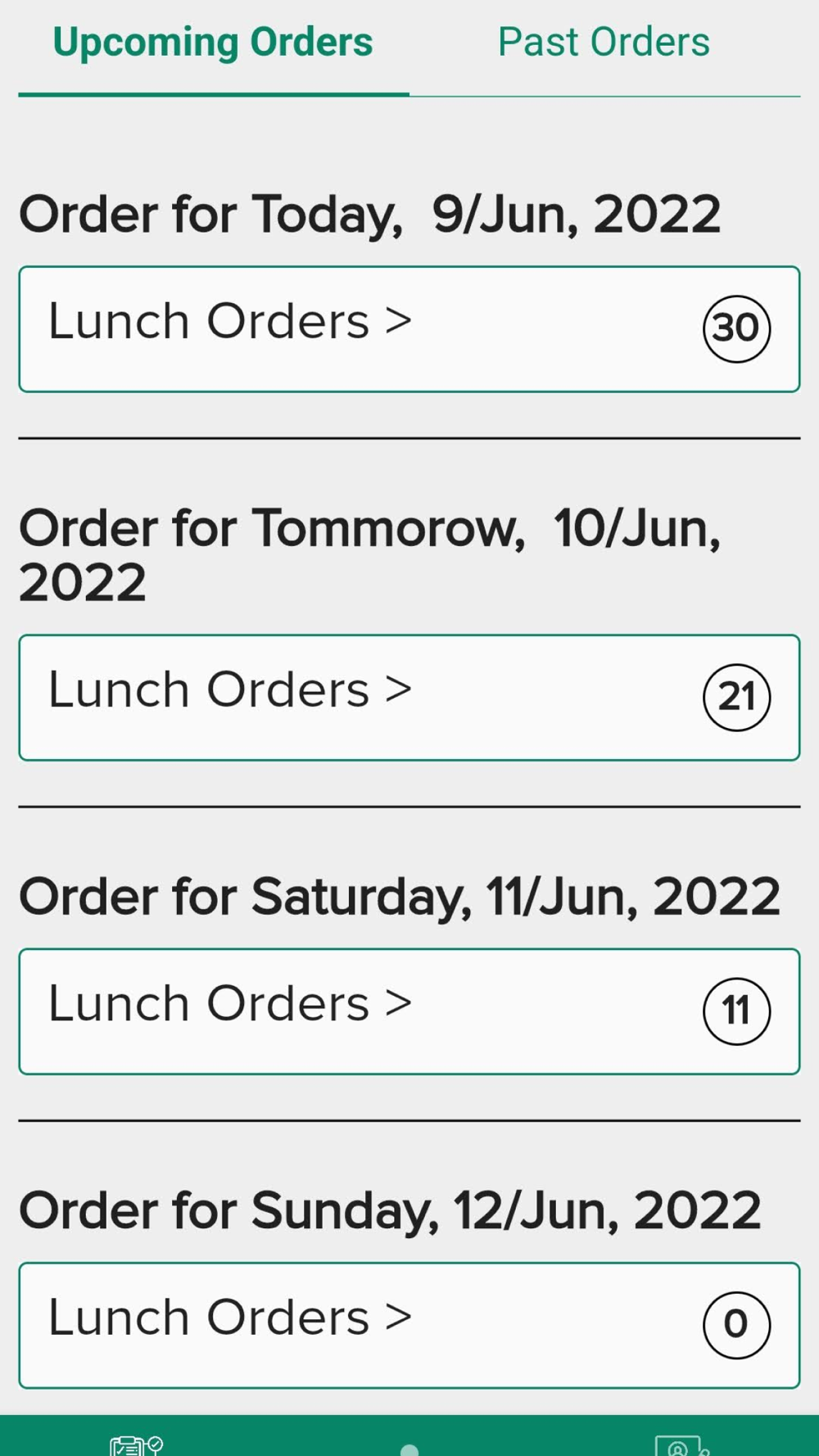The height and width of the screenshot is (1456, 819).
Task: Select the Upcoming Orders tab
Action: [213, 43]
